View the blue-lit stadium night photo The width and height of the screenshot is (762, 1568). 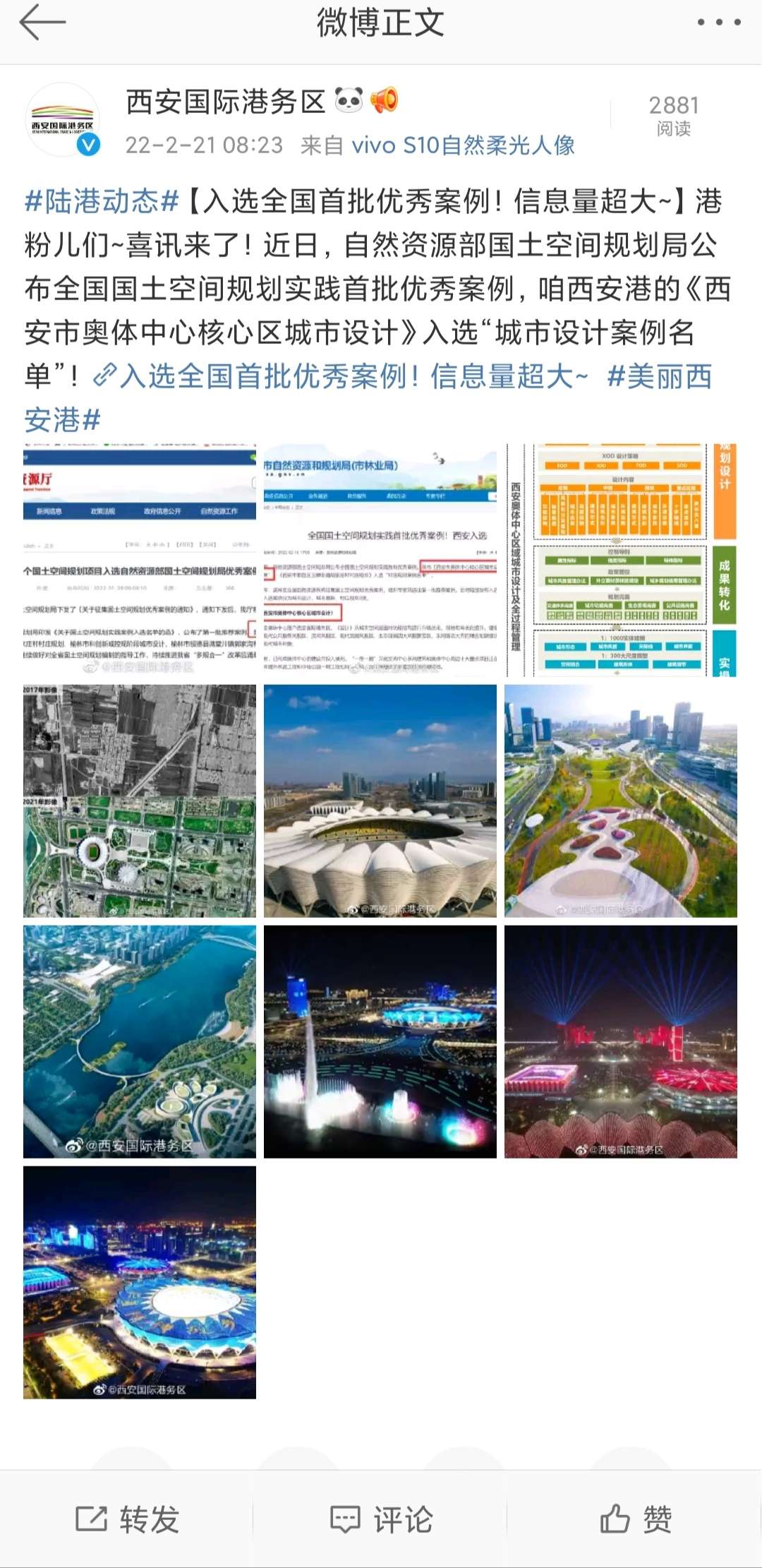click(x=140, y=1282)
